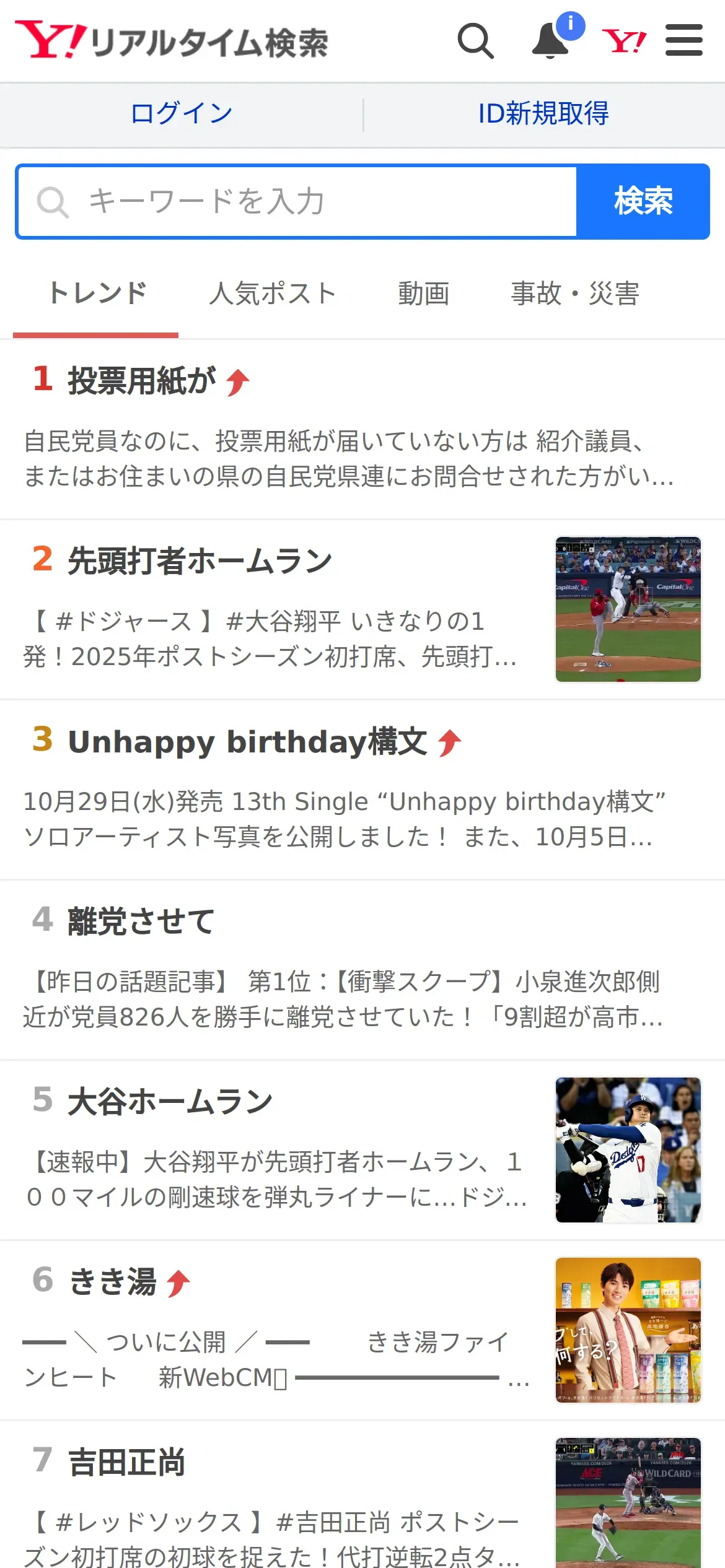Screen dimensions: 725x1568
Task: Open trend #6 きき湯
Action: tap(112, 1282)
